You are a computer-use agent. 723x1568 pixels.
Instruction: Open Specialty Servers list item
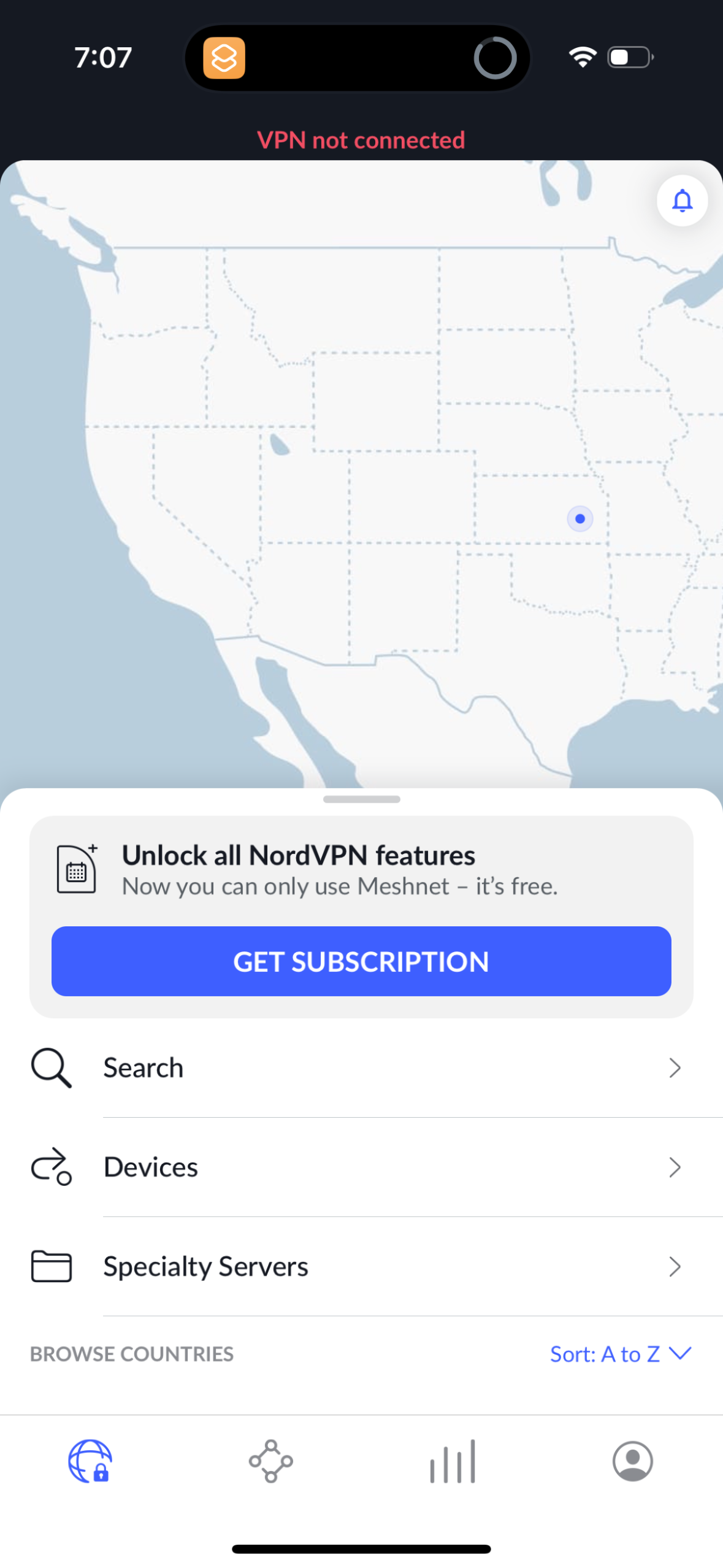pos(205,1266)
